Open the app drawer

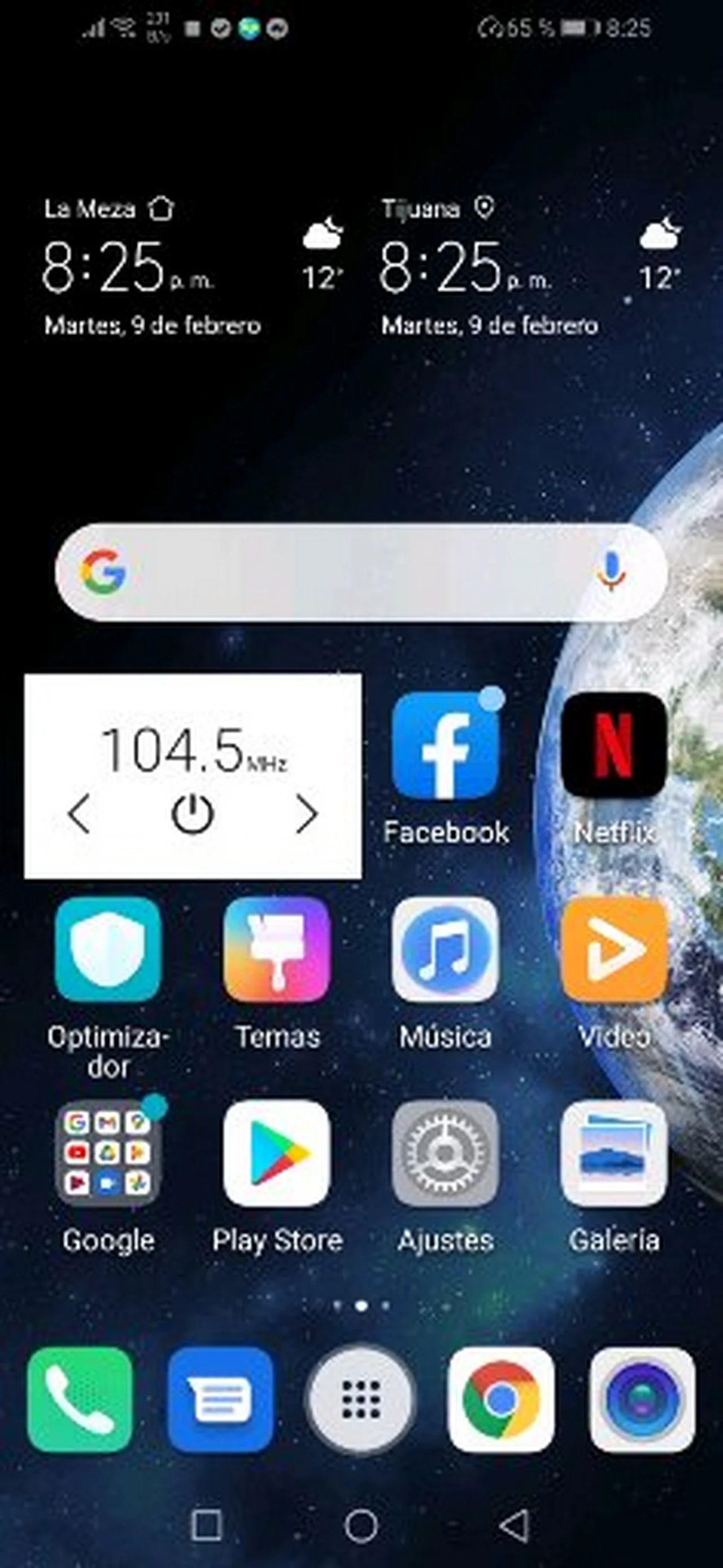(361, 1399)
